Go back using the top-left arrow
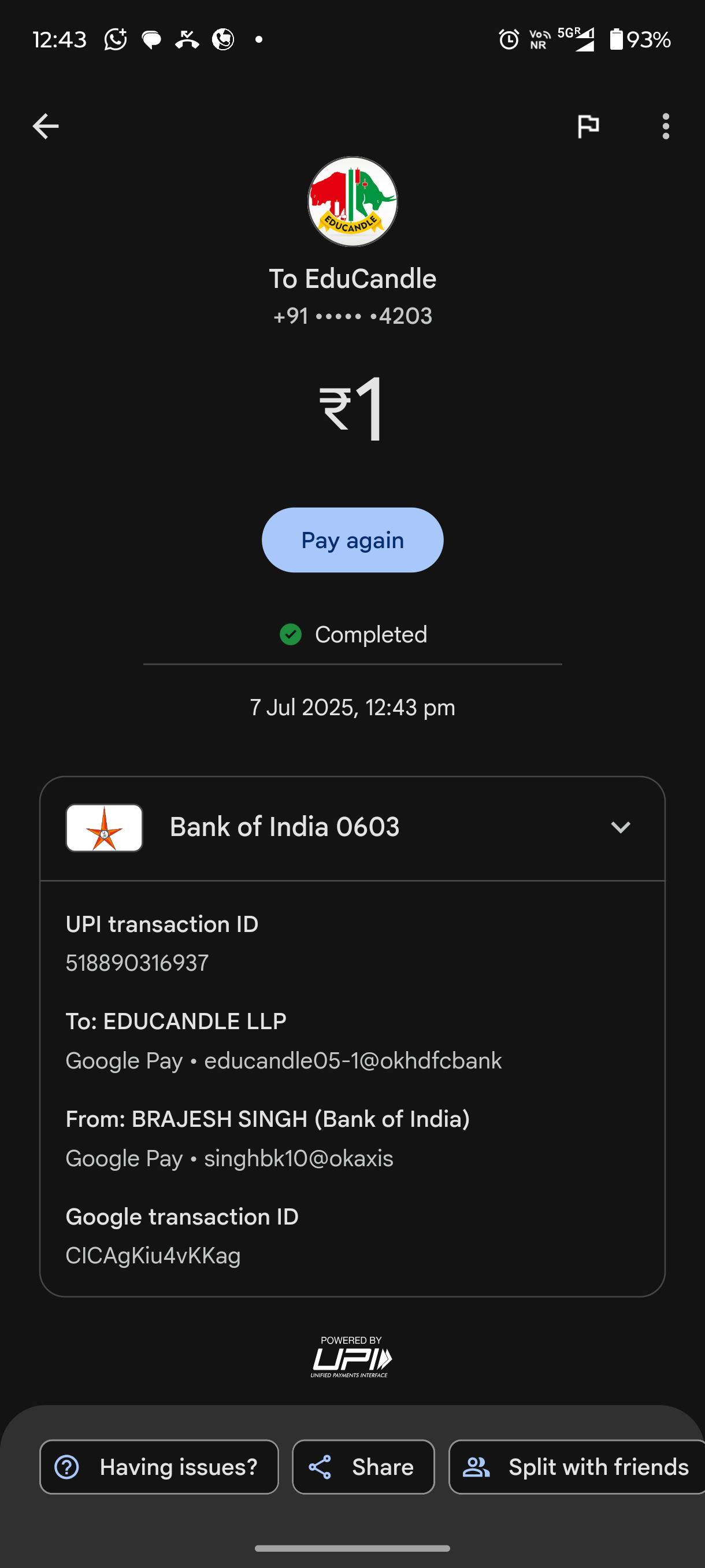Viewport: 705px width, 1568px height. pos(46,127)
